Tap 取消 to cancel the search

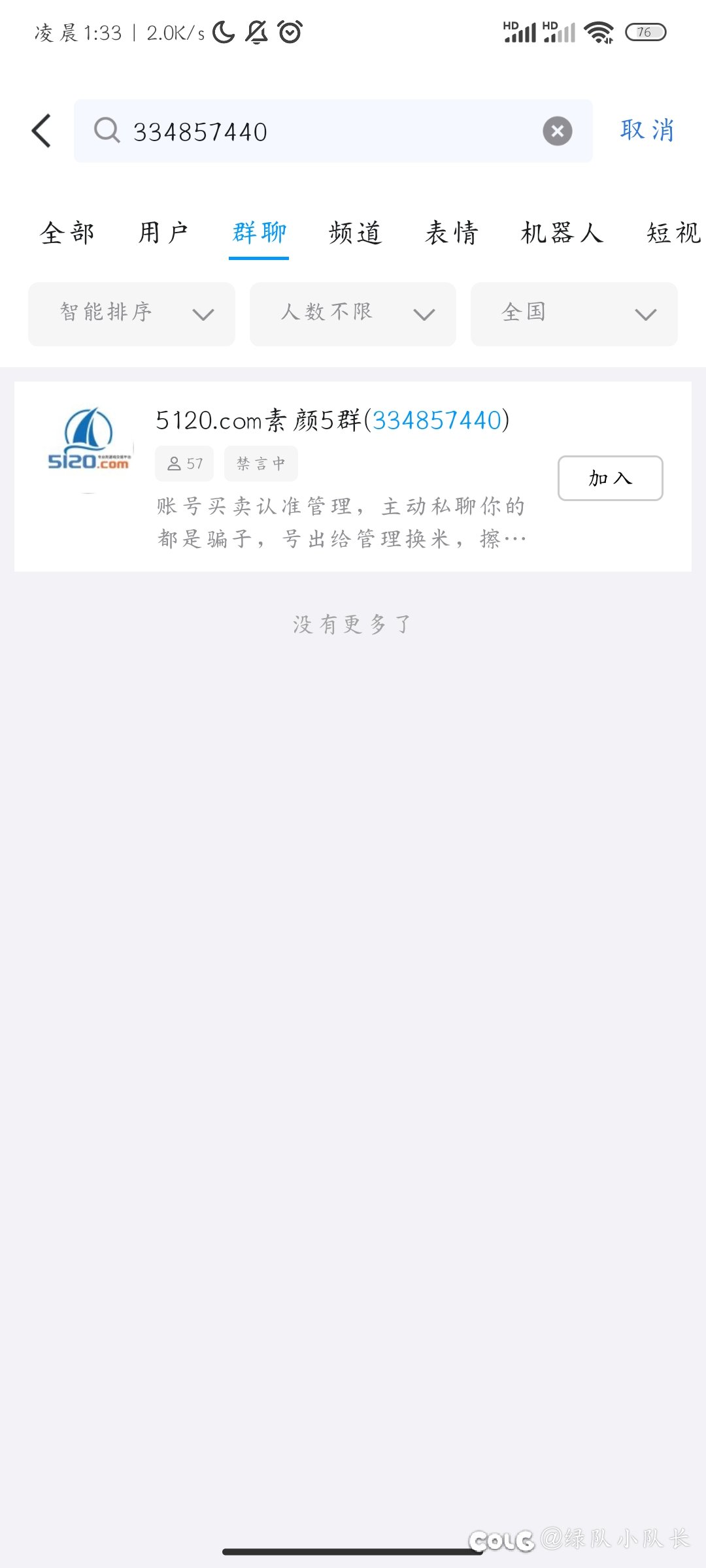coord(647,131)
